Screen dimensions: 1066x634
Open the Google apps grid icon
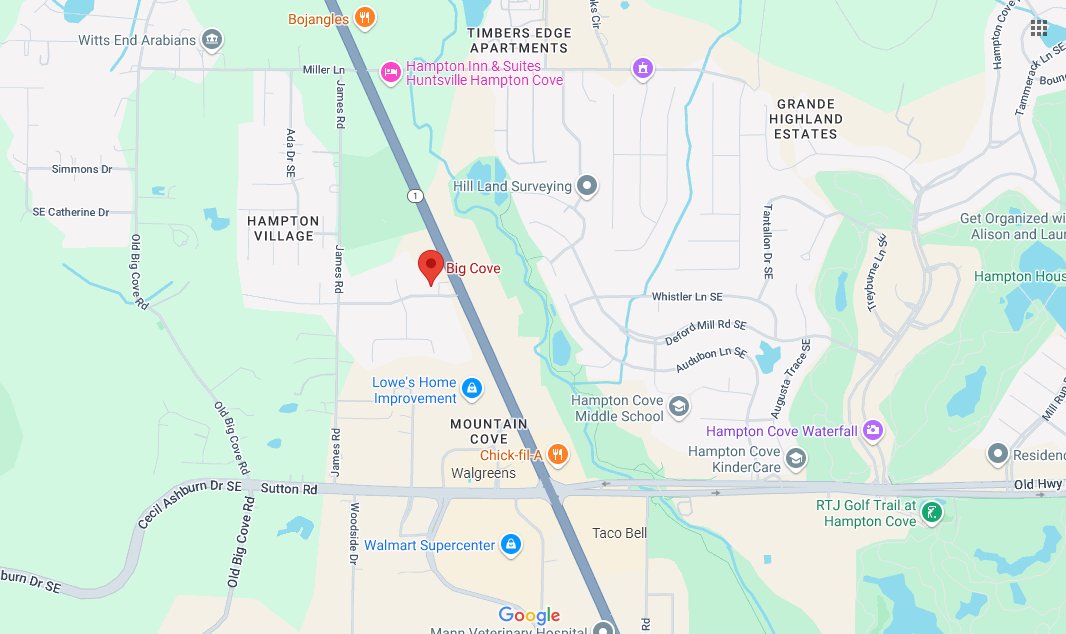1038,27
